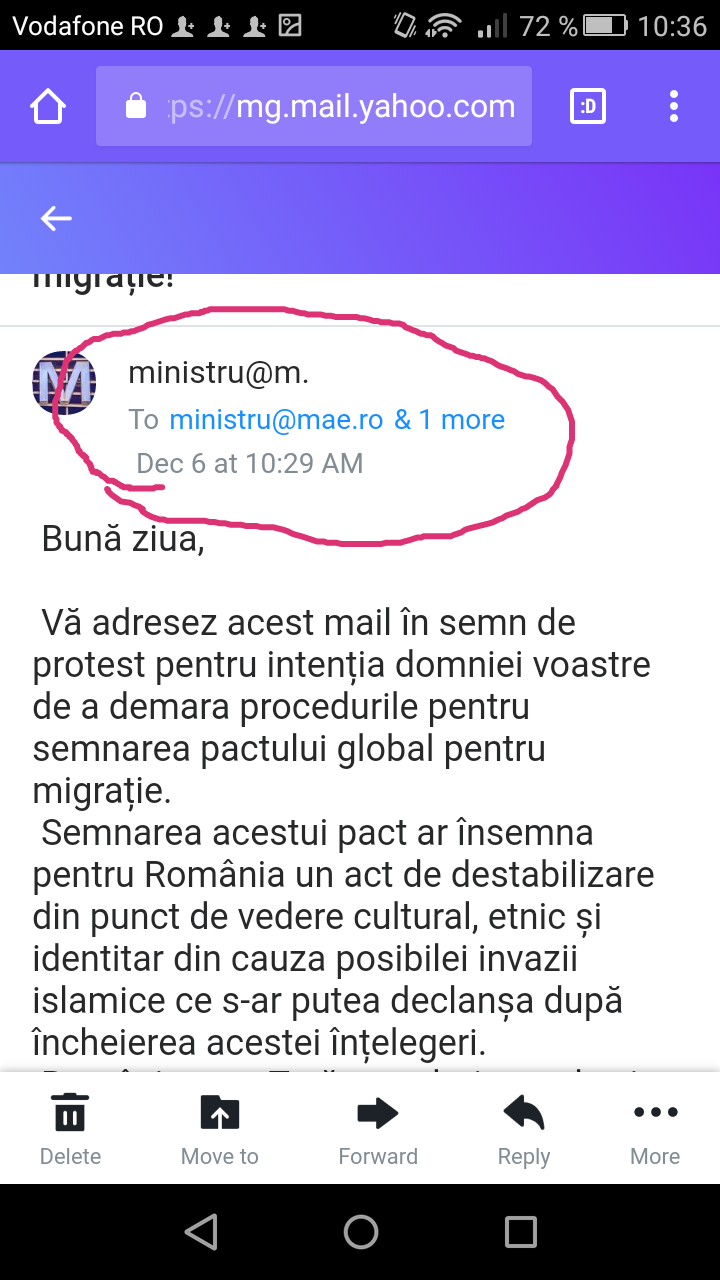720x1280 pixels.
Task: Open the browser overflow menu
Action: click(674, 106)
